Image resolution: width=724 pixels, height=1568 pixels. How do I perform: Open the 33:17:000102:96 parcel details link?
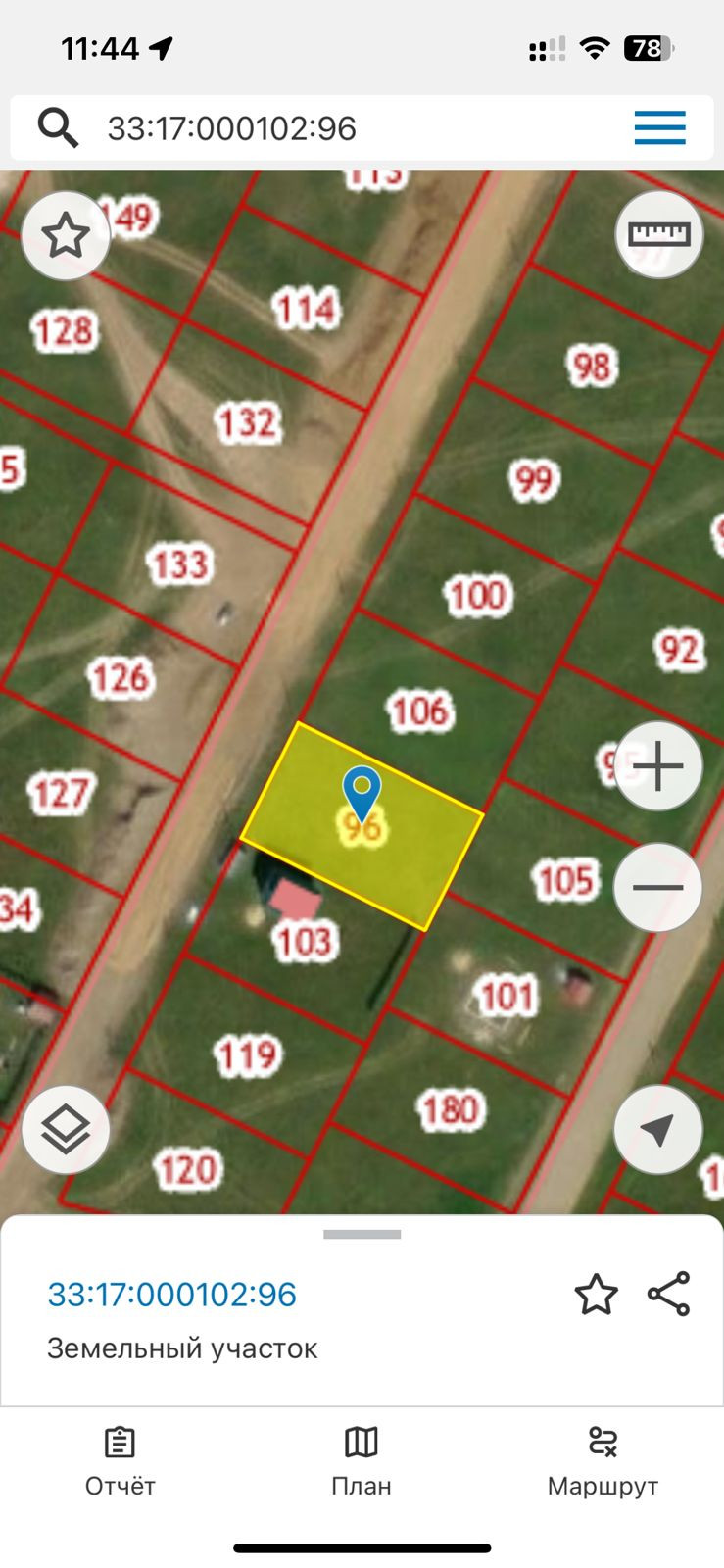click(x=172, y=1295)
